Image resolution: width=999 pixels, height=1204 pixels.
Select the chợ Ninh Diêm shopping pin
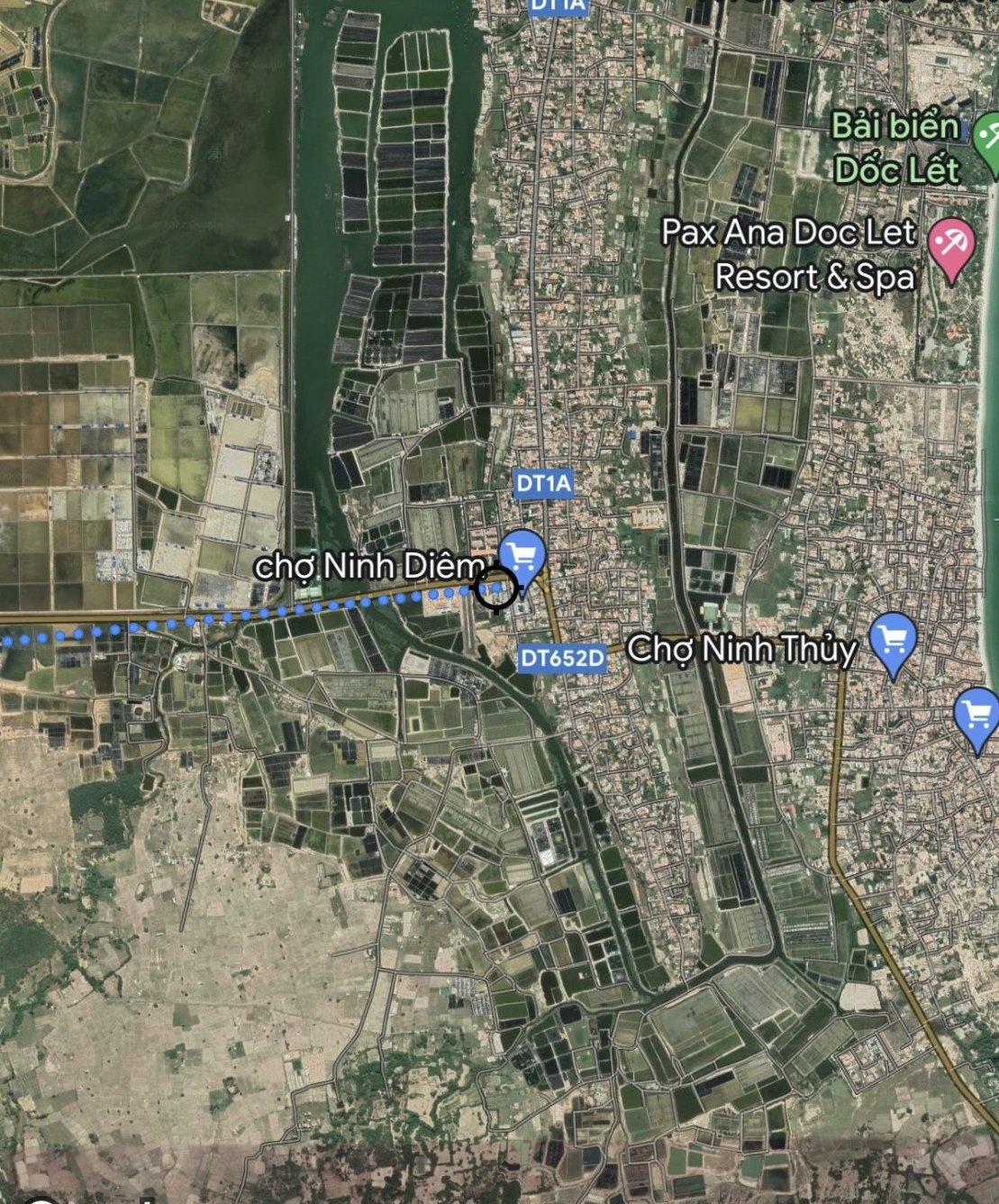tap(522, 553)
